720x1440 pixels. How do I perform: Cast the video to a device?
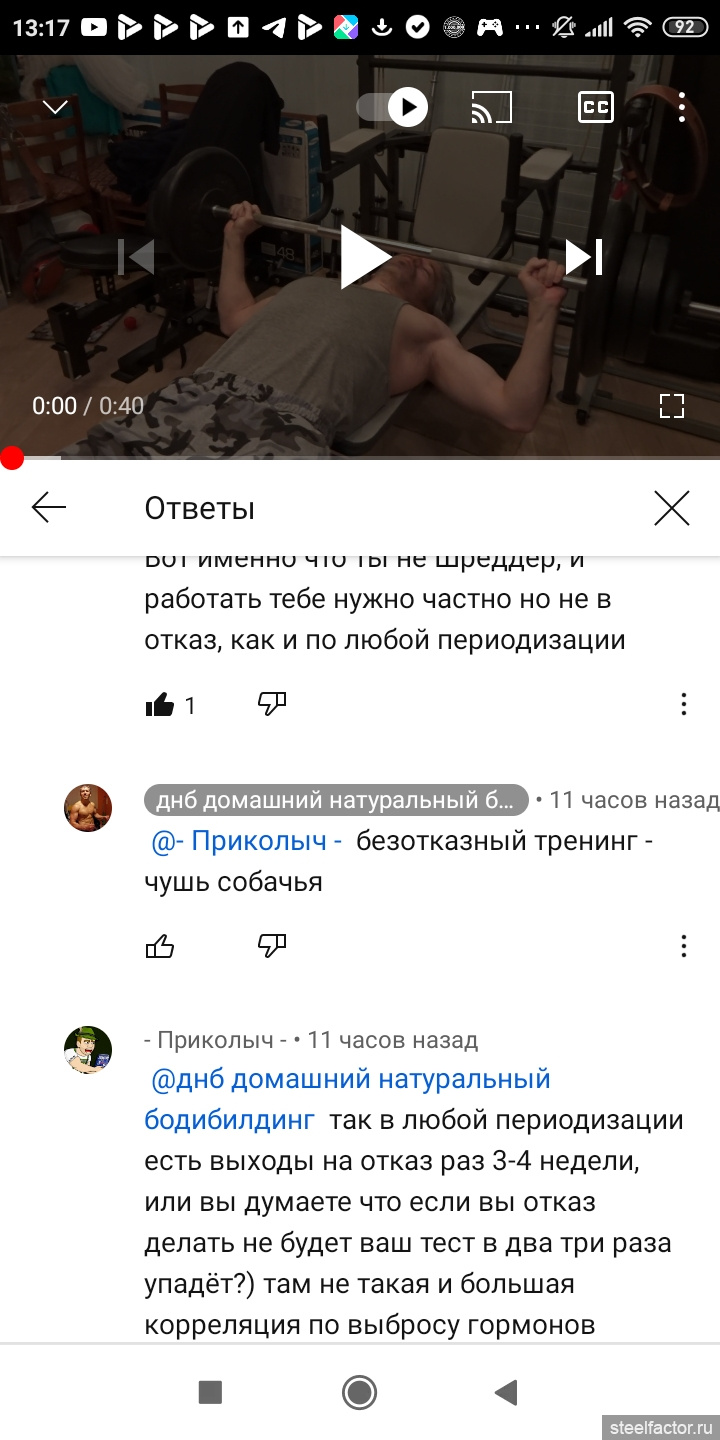click(491, 107)
